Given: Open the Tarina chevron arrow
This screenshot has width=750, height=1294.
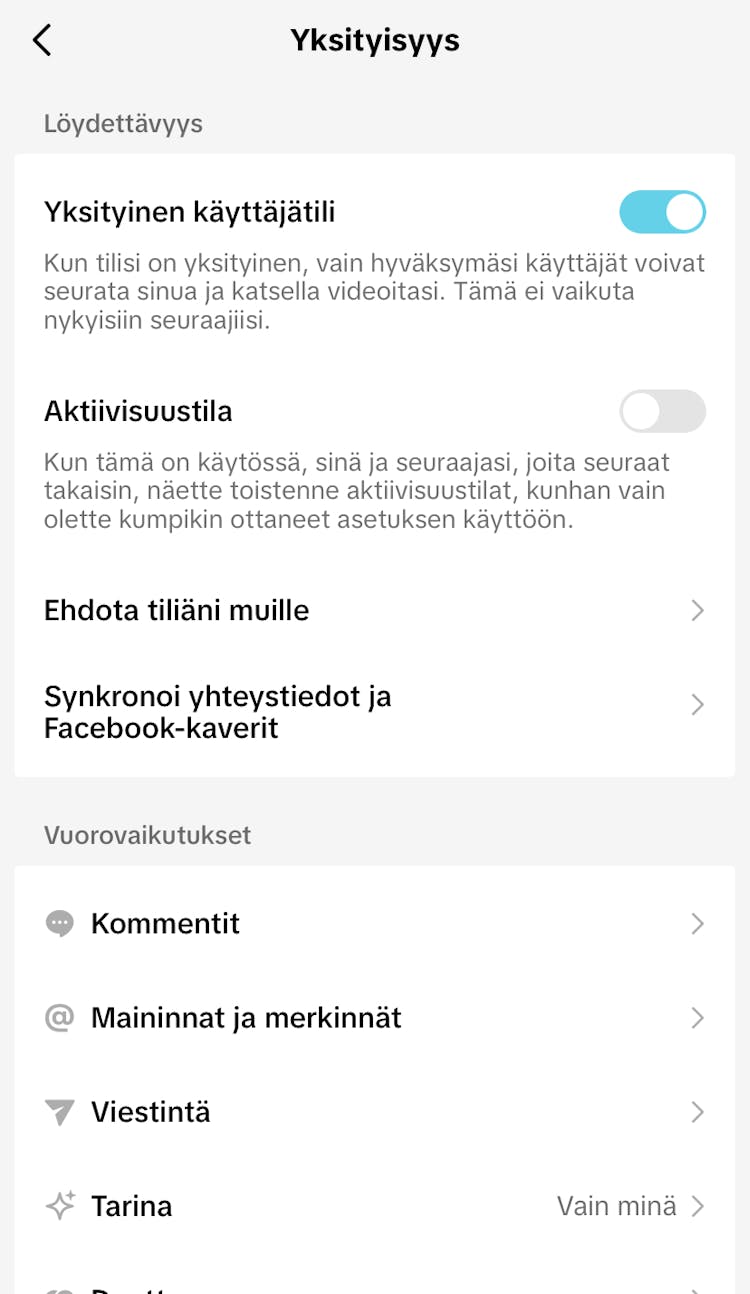Looking at the screenshot, I should tap(698, 1205).
